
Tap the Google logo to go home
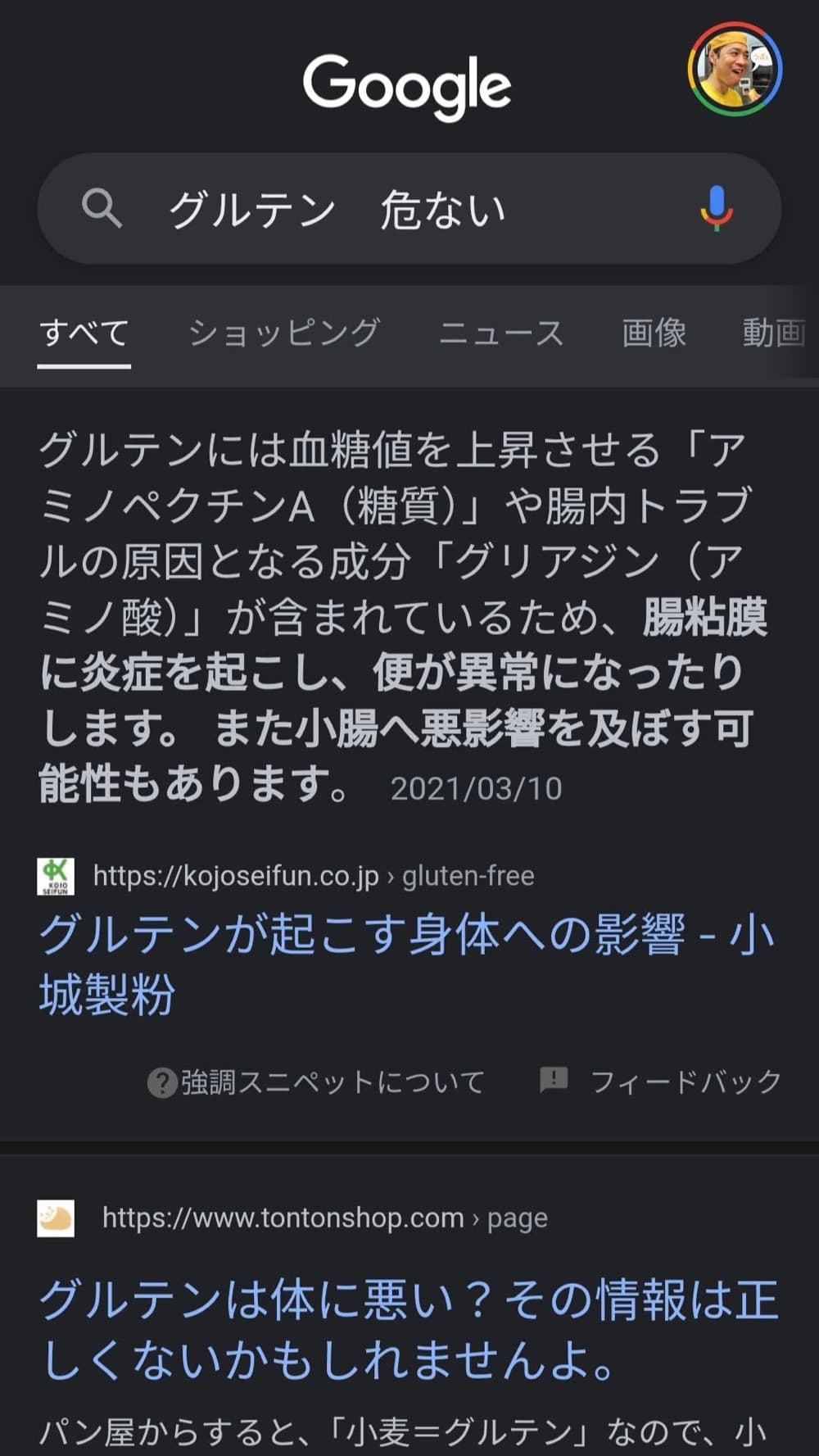coord(407,85)
